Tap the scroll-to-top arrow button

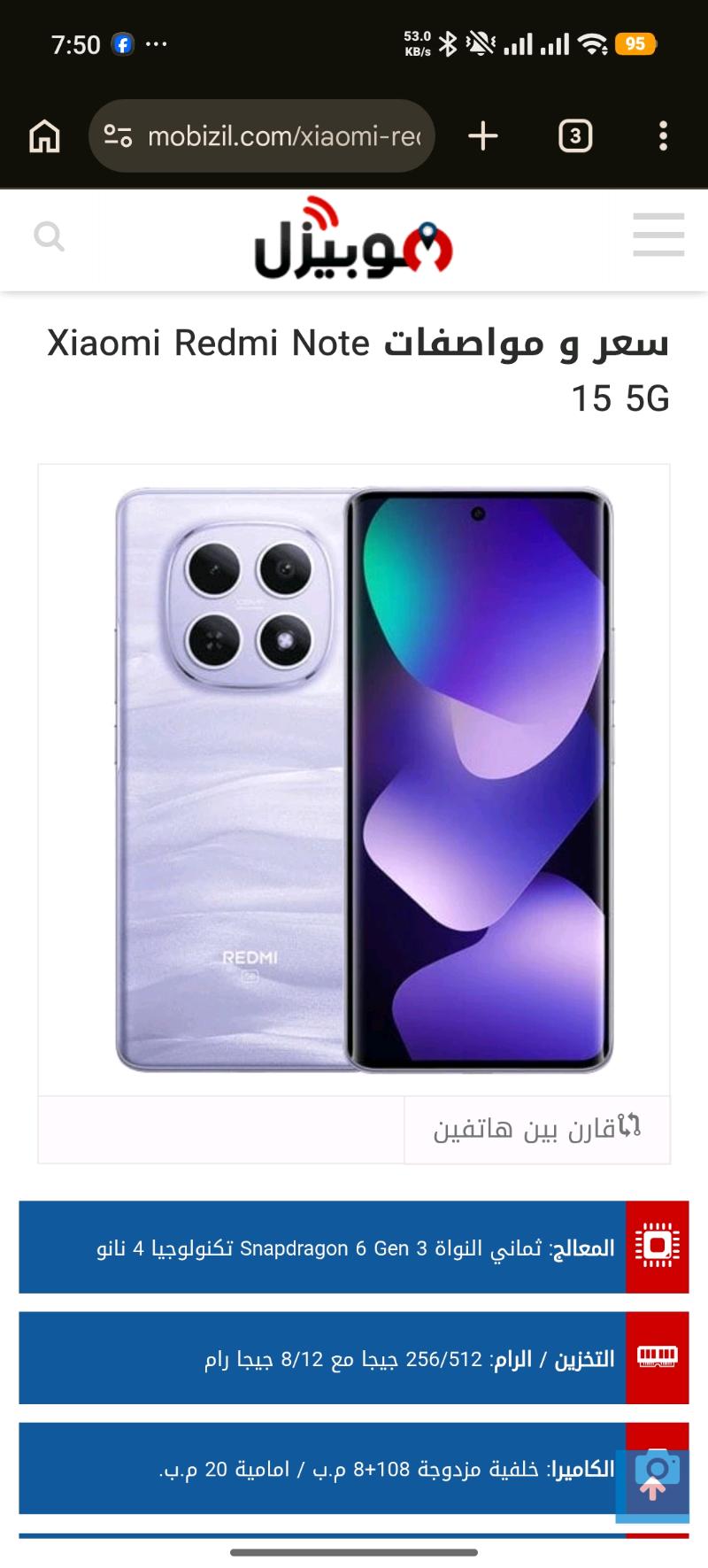pyautogui.click(x=653, y=1488)
